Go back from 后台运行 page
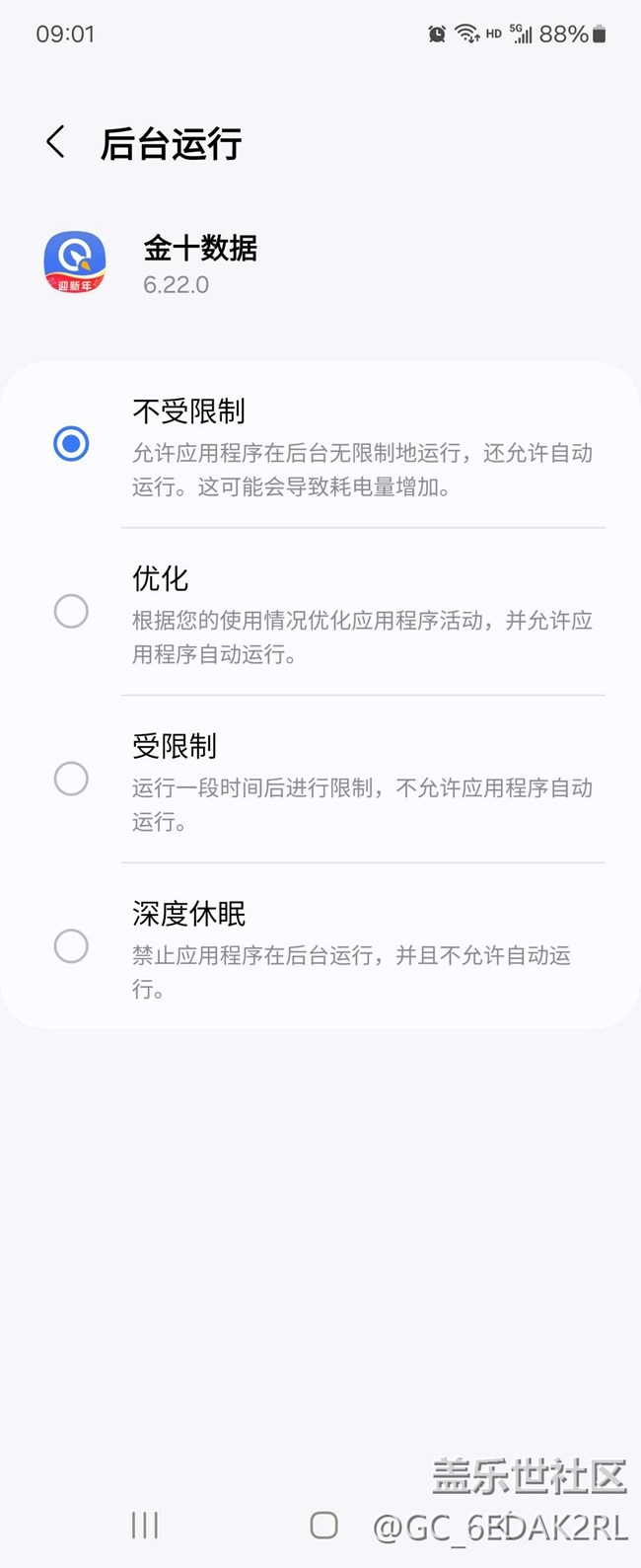641x1568 pixels. pyautogui.click(x=56, y=142)
